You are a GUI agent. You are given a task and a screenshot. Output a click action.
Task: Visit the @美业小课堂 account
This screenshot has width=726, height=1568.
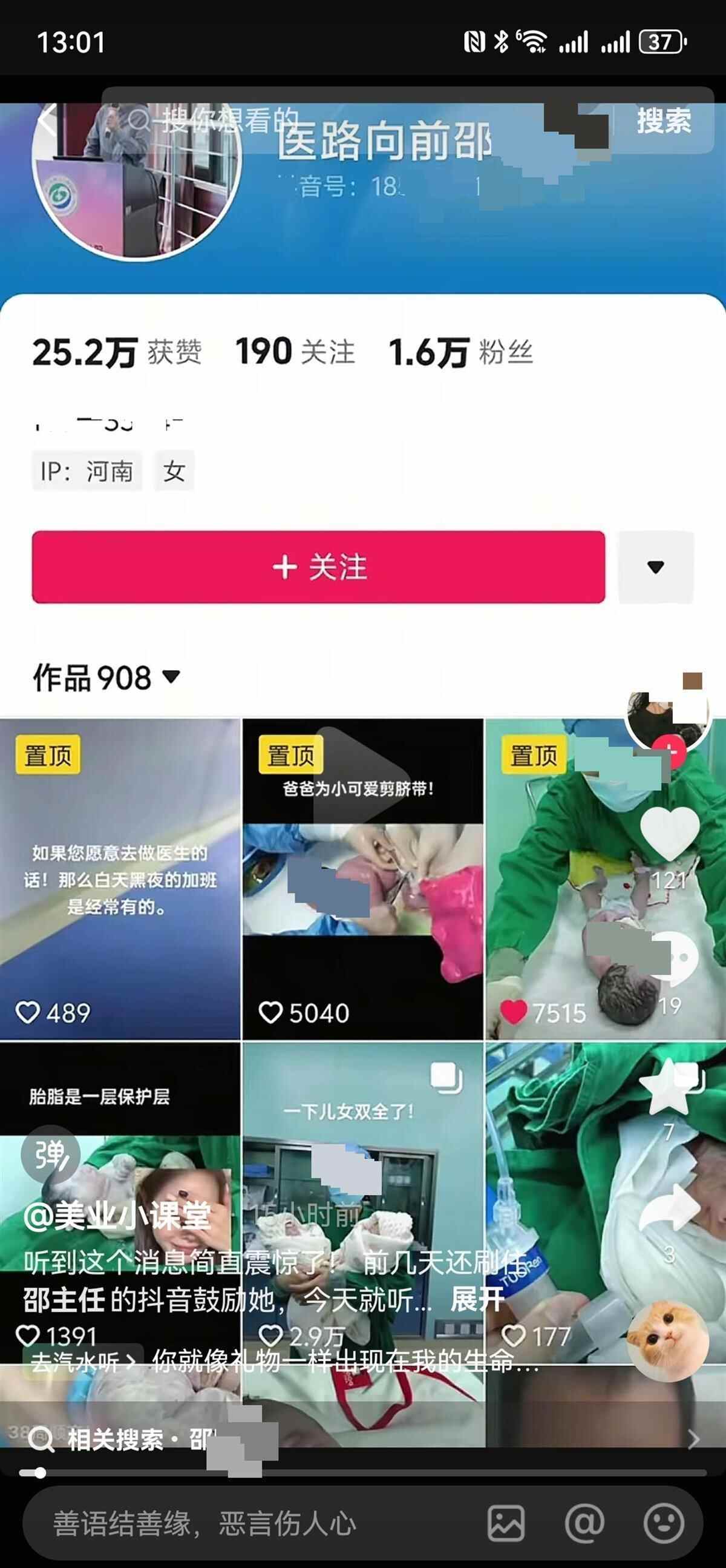click(x=117, y=1216)
